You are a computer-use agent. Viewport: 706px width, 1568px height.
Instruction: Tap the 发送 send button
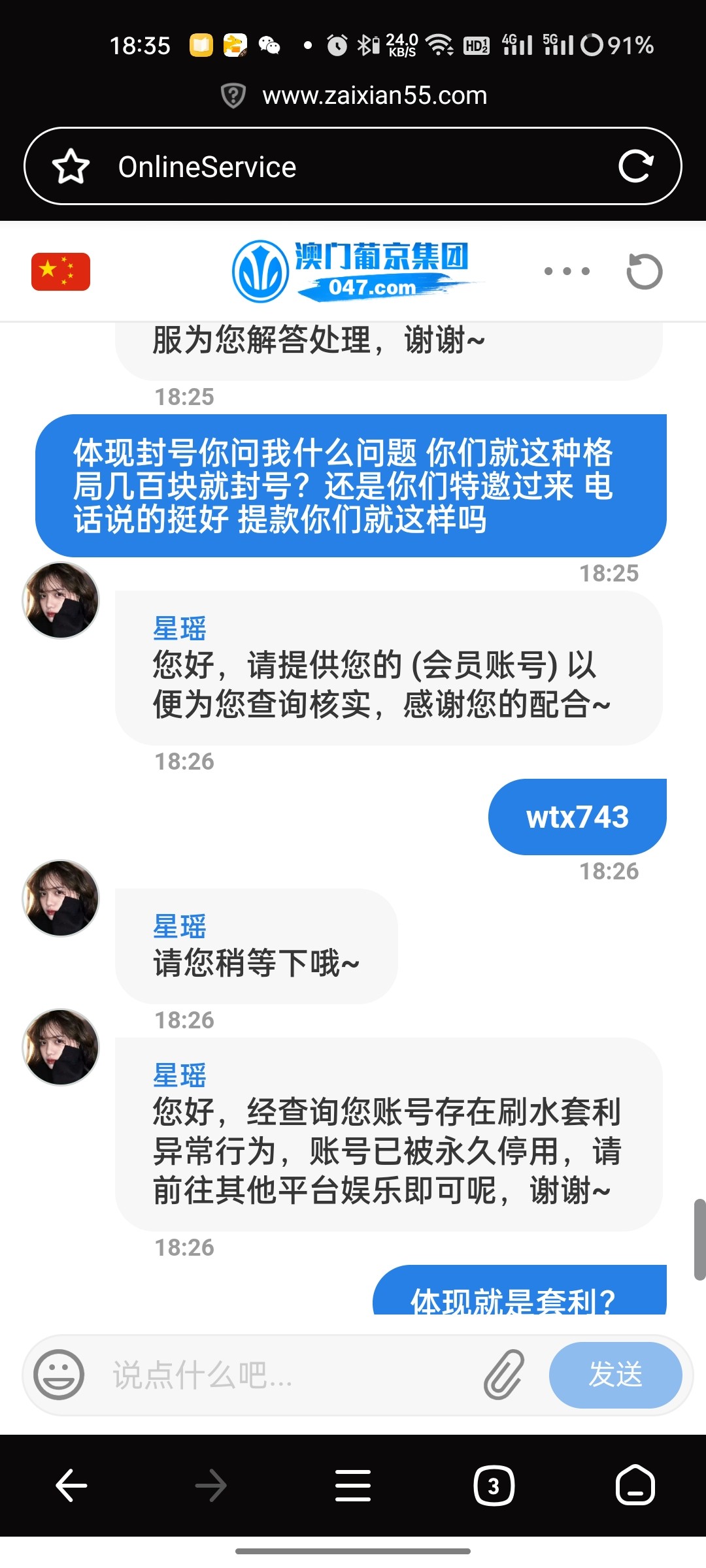coord(615,1374)
